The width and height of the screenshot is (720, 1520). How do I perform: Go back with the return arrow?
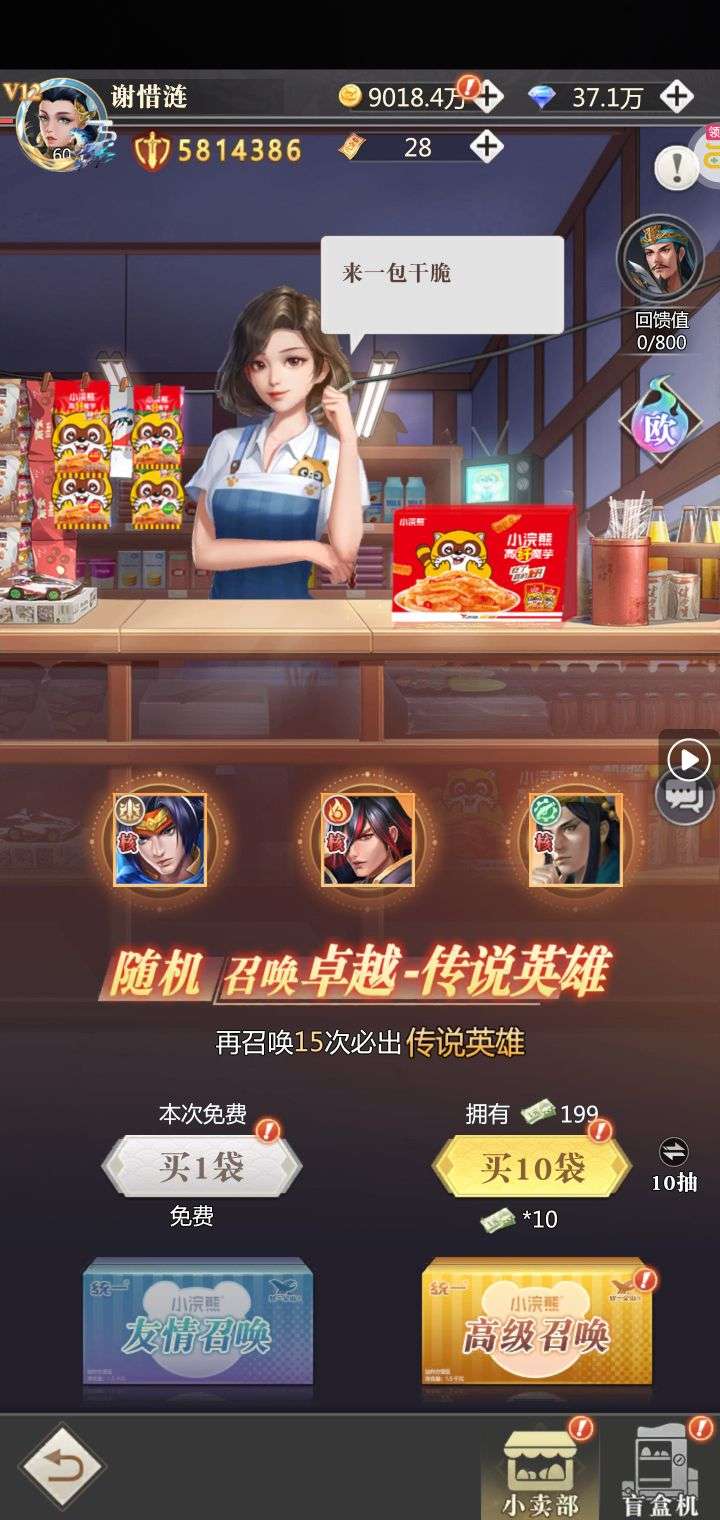pos(62,1467)
